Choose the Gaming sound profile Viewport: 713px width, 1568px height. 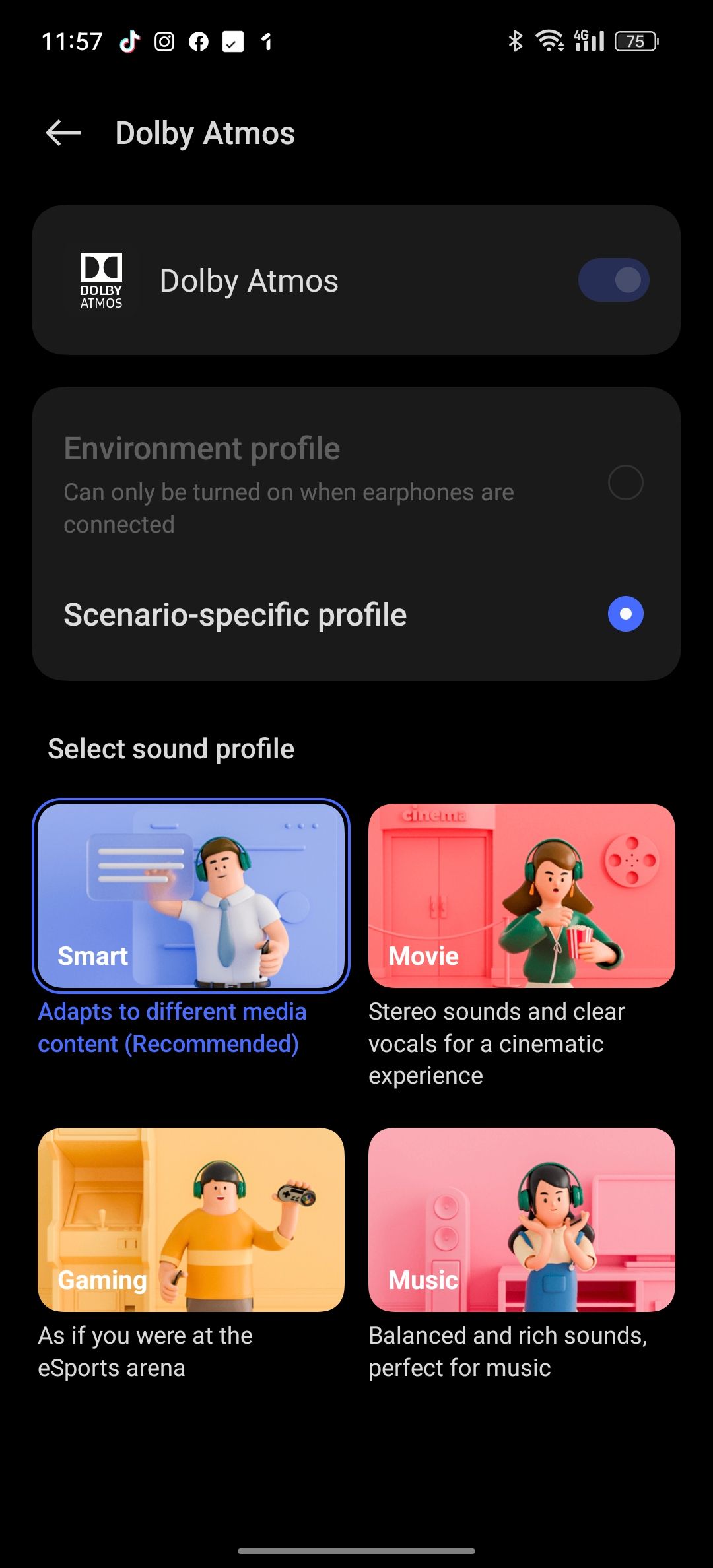[x=191, y=1220]
